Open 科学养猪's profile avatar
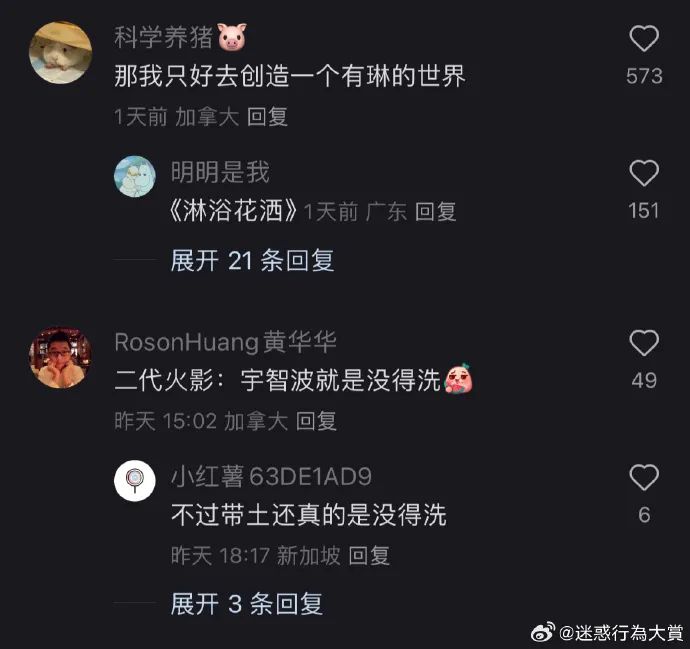 (61, 52)
